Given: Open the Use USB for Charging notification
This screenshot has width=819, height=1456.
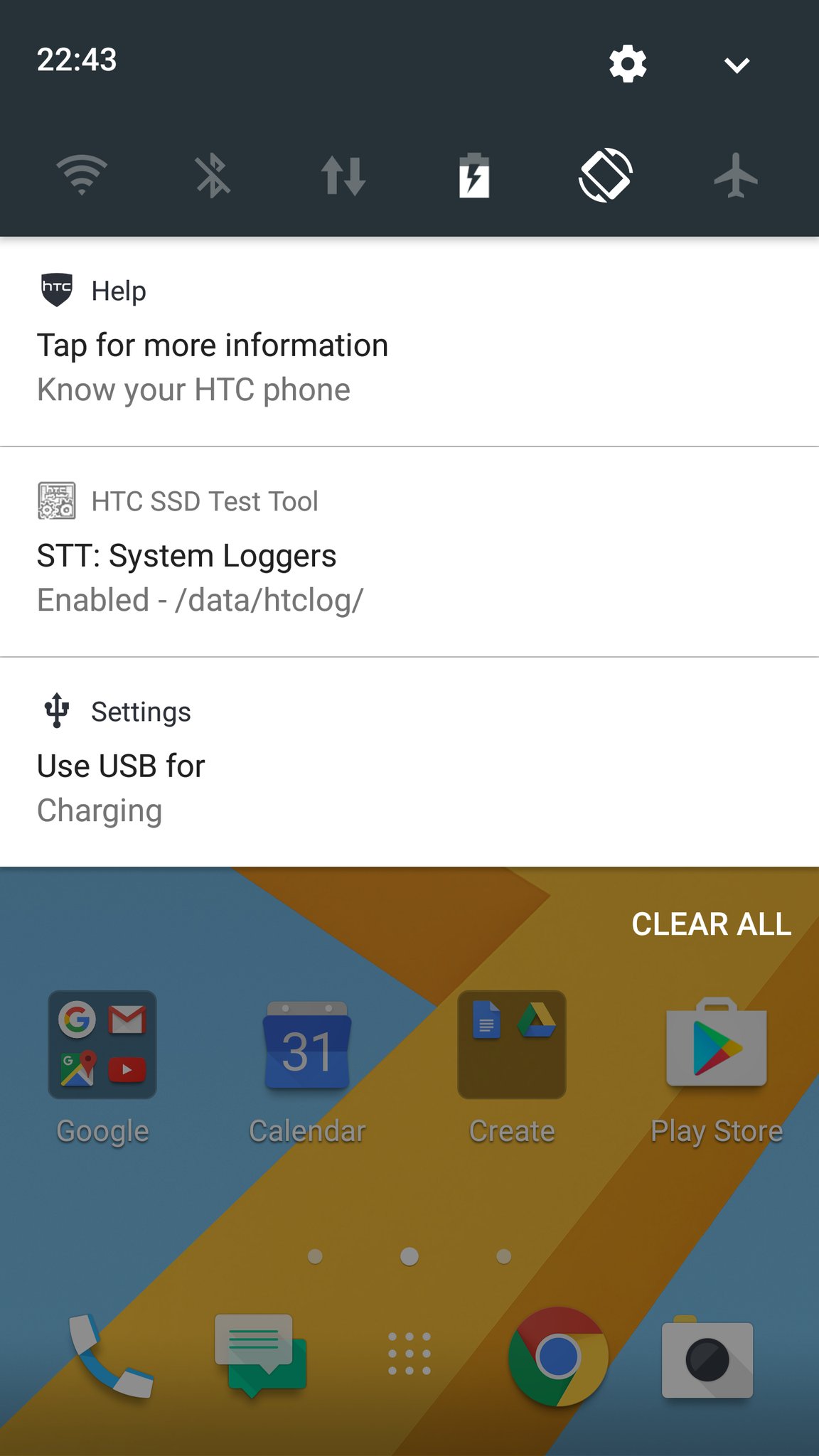Looking at the screenshot, I should [409, 762].
